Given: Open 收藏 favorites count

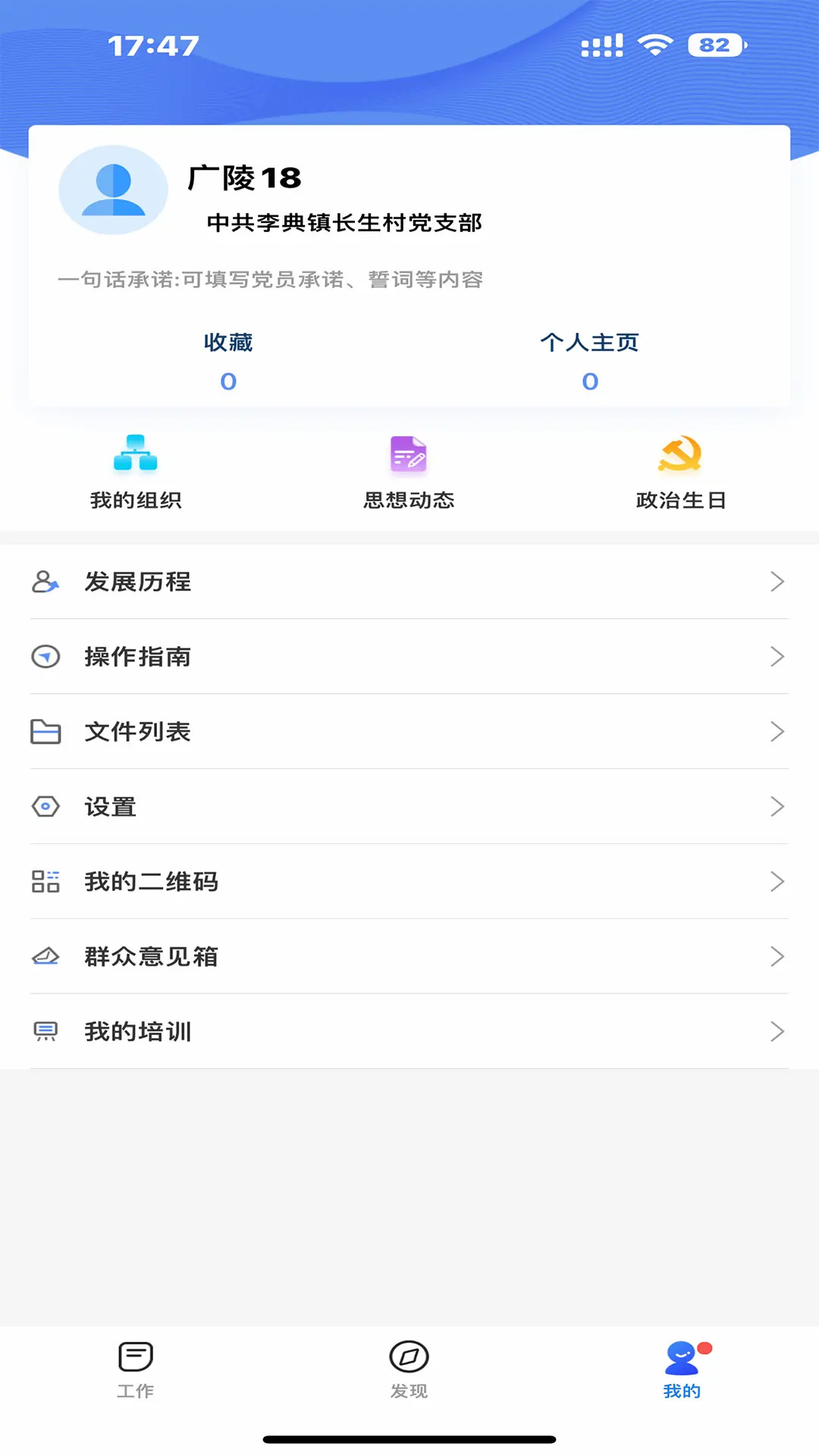Looking at the screenshot, I should click(x=228, y=360).
